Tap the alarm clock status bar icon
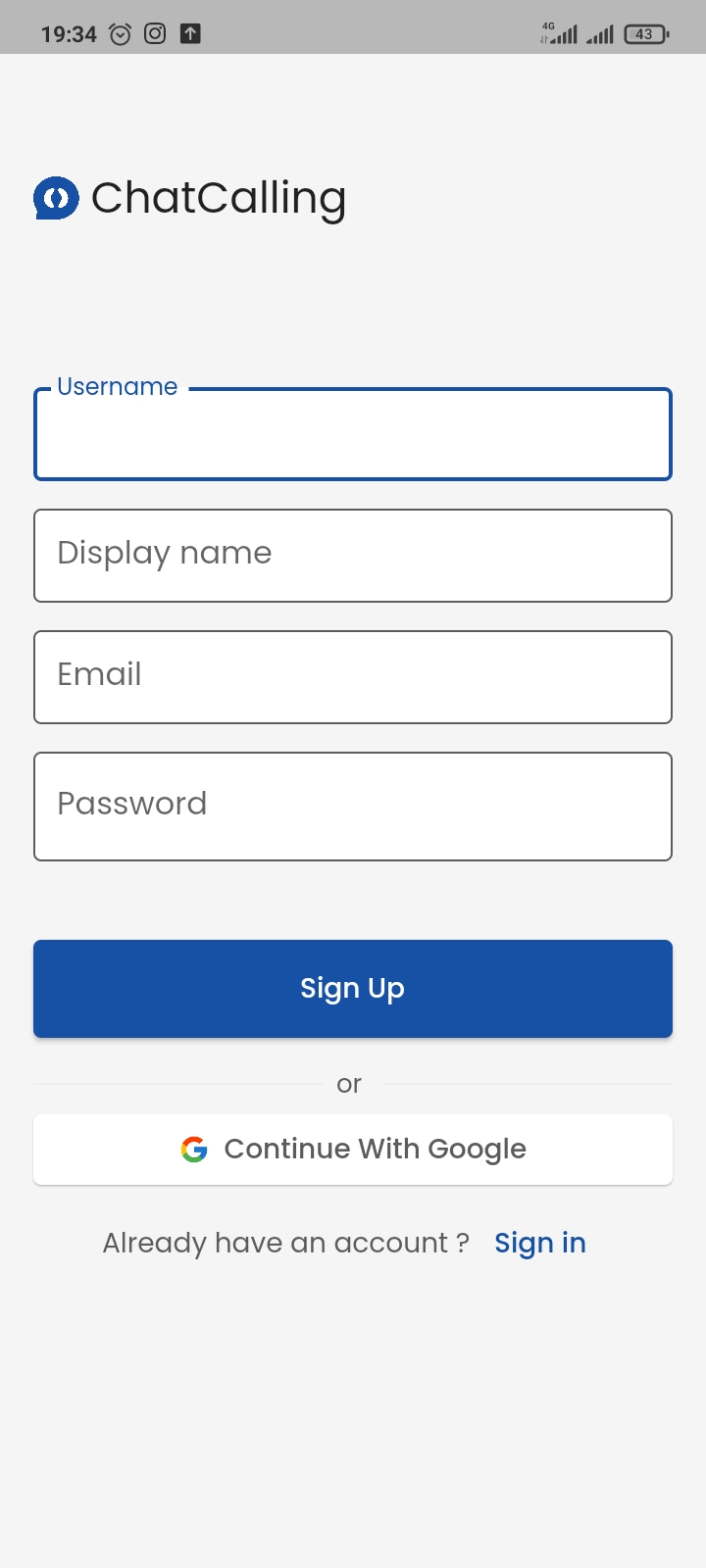 120,32
